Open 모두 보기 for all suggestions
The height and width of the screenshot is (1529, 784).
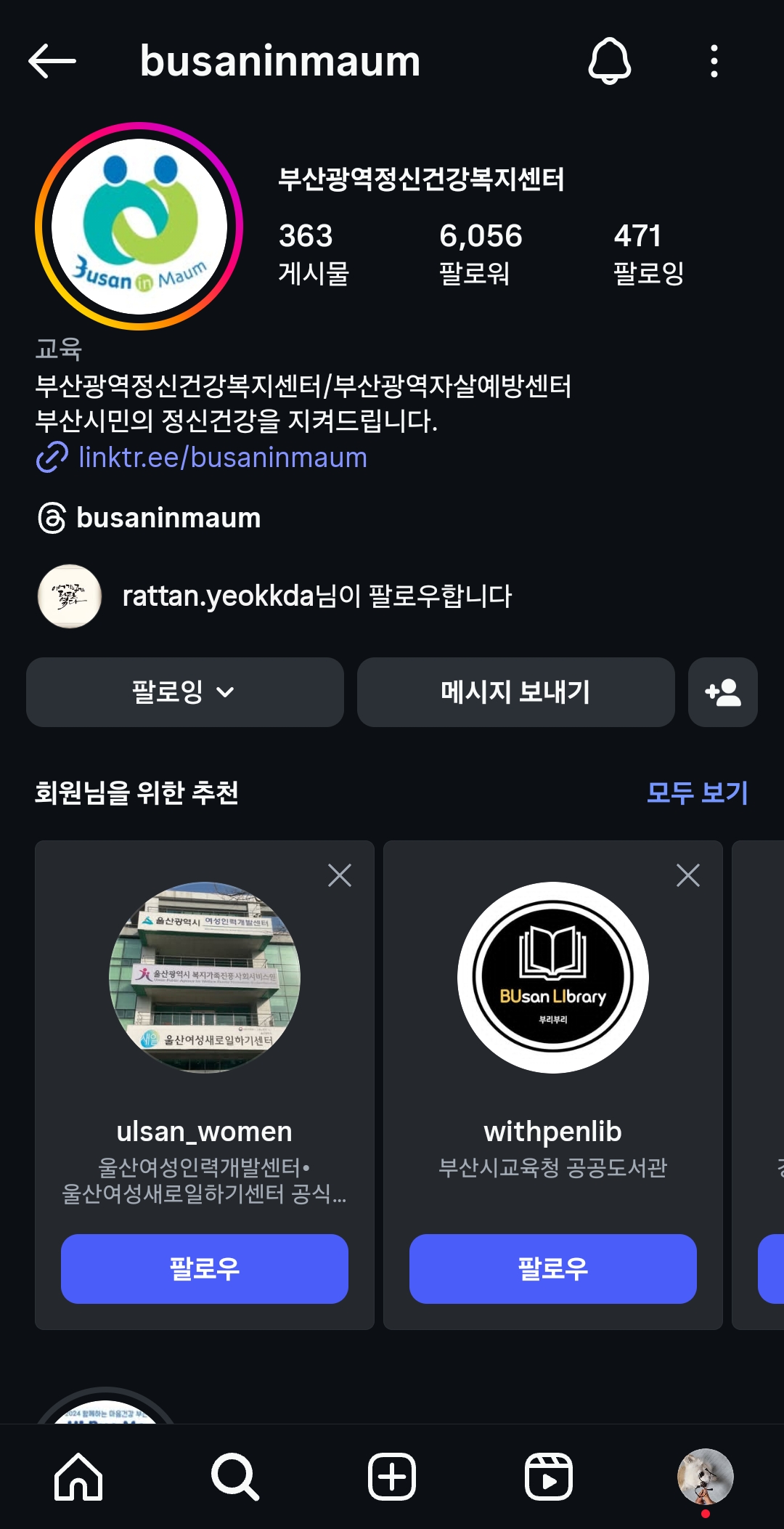pos(697,792)
